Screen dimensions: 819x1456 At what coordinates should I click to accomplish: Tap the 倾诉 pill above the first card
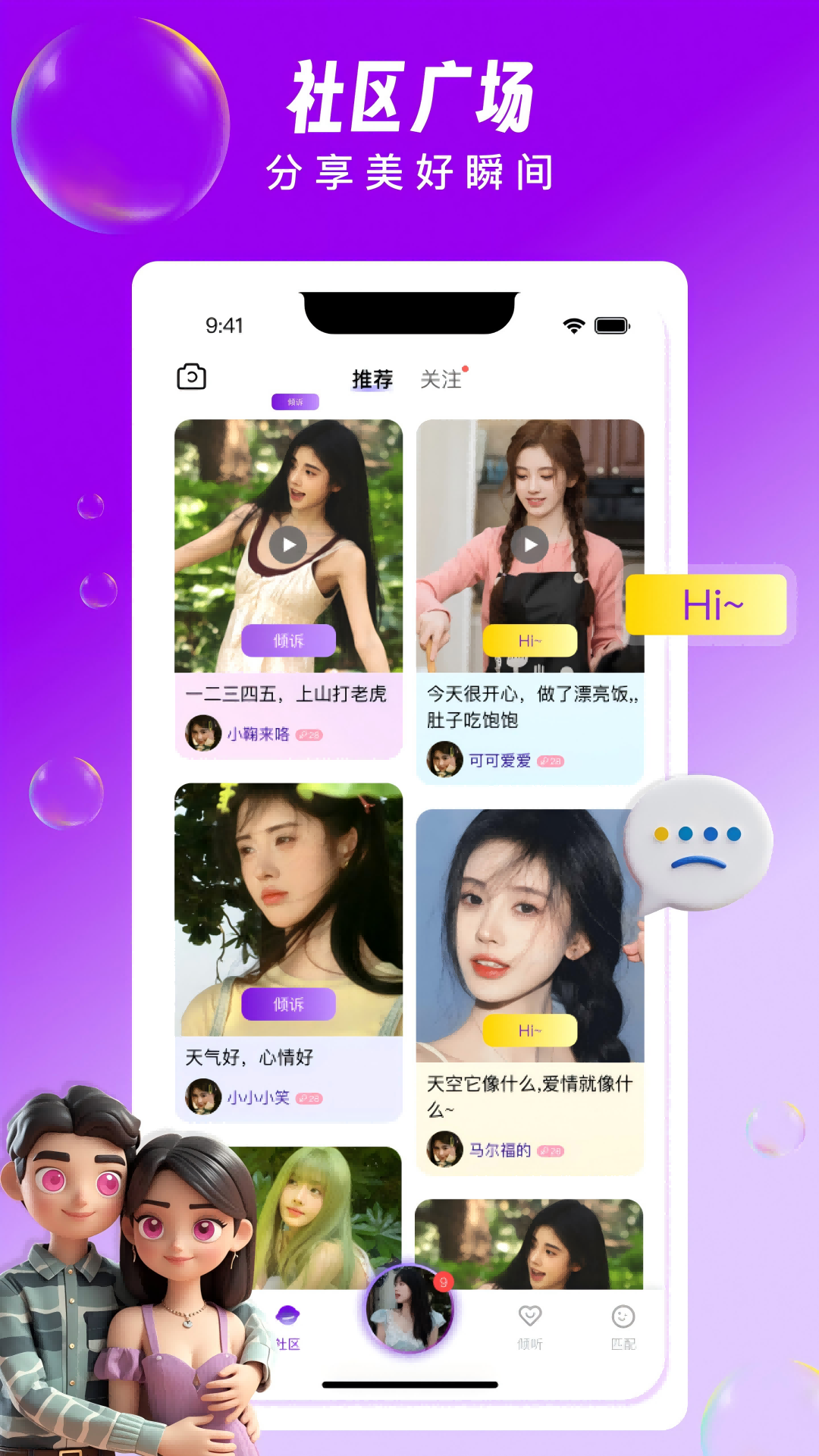pyautogui.click(x=296, y=403)
